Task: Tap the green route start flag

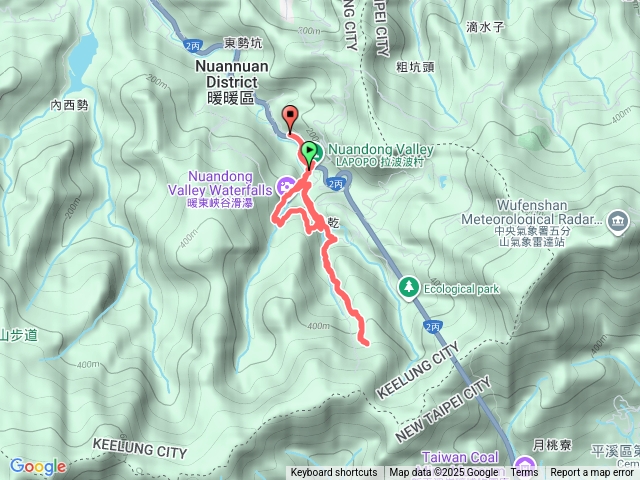Action: [x=310, y=153]
